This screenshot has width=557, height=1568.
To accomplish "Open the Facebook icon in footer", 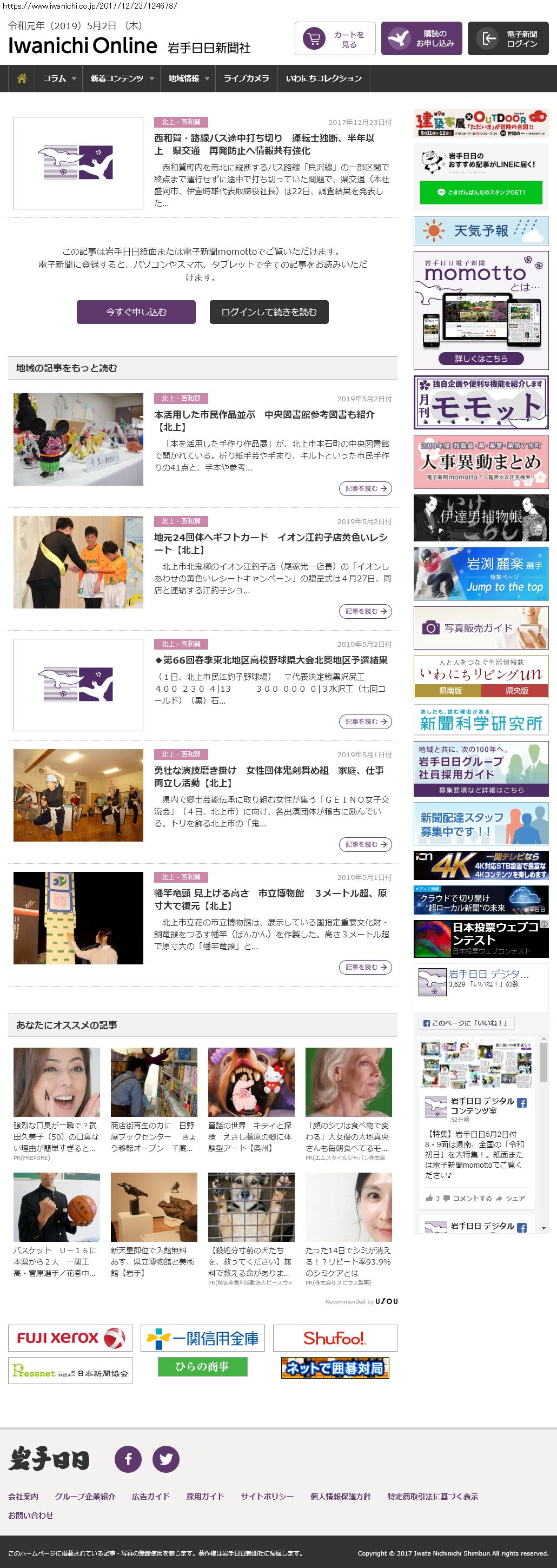I will (129, 1459).
